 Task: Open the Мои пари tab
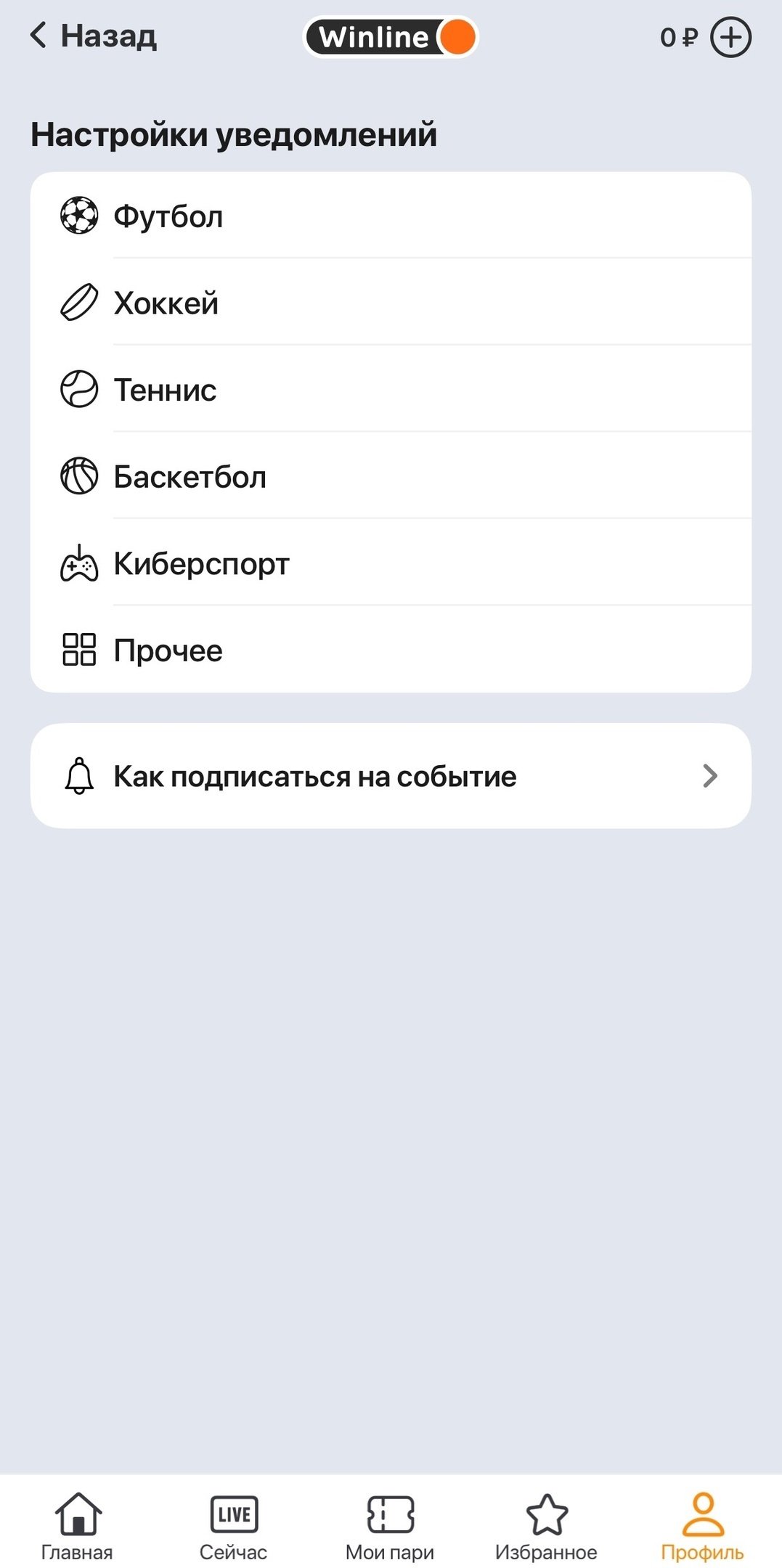click(x=390, y=1526)
